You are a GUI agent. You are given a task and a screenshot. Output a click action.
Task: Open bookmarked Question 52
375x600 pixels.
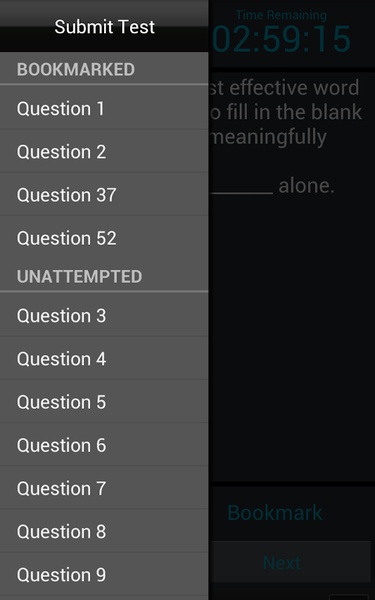pos(104,238)
